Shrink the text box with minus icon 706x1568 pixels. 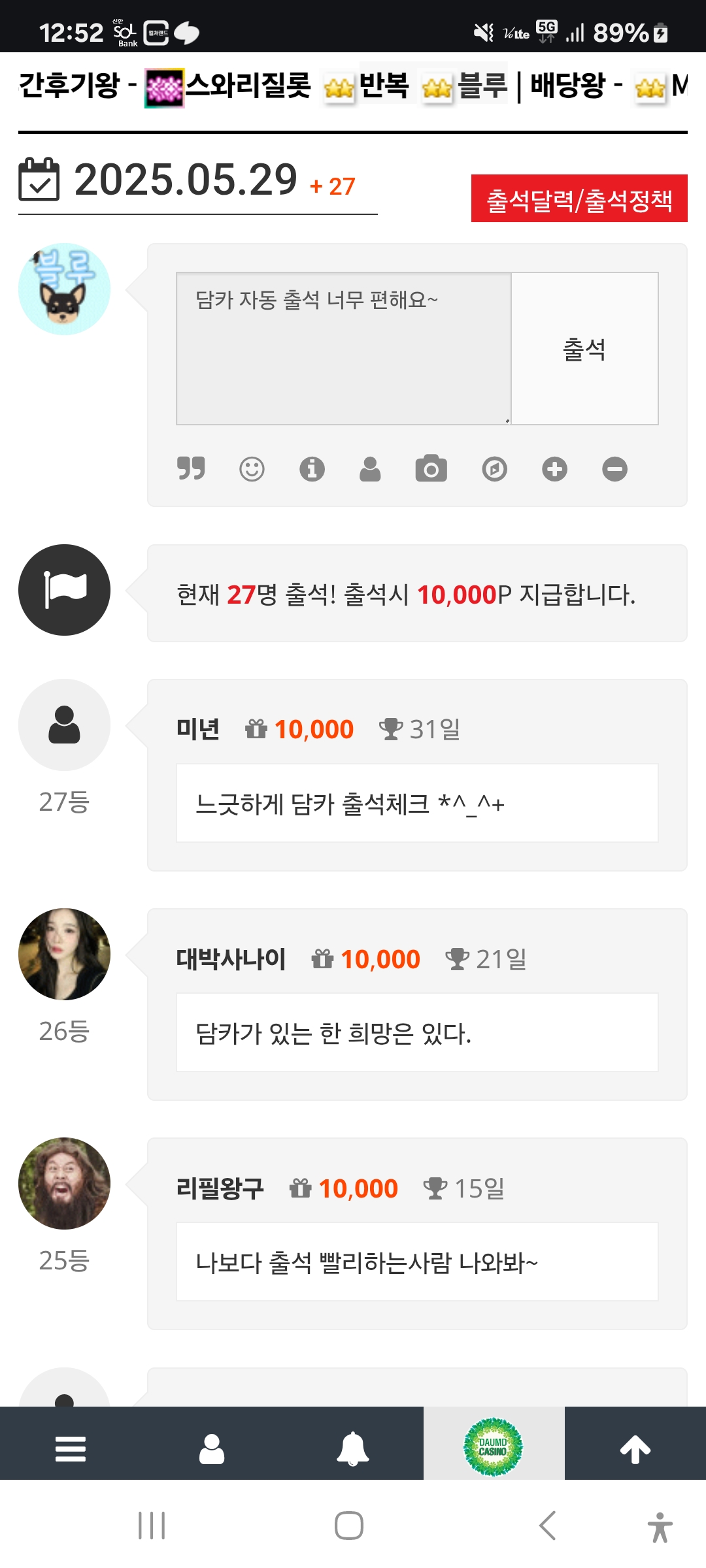click(x=614, y=468)
